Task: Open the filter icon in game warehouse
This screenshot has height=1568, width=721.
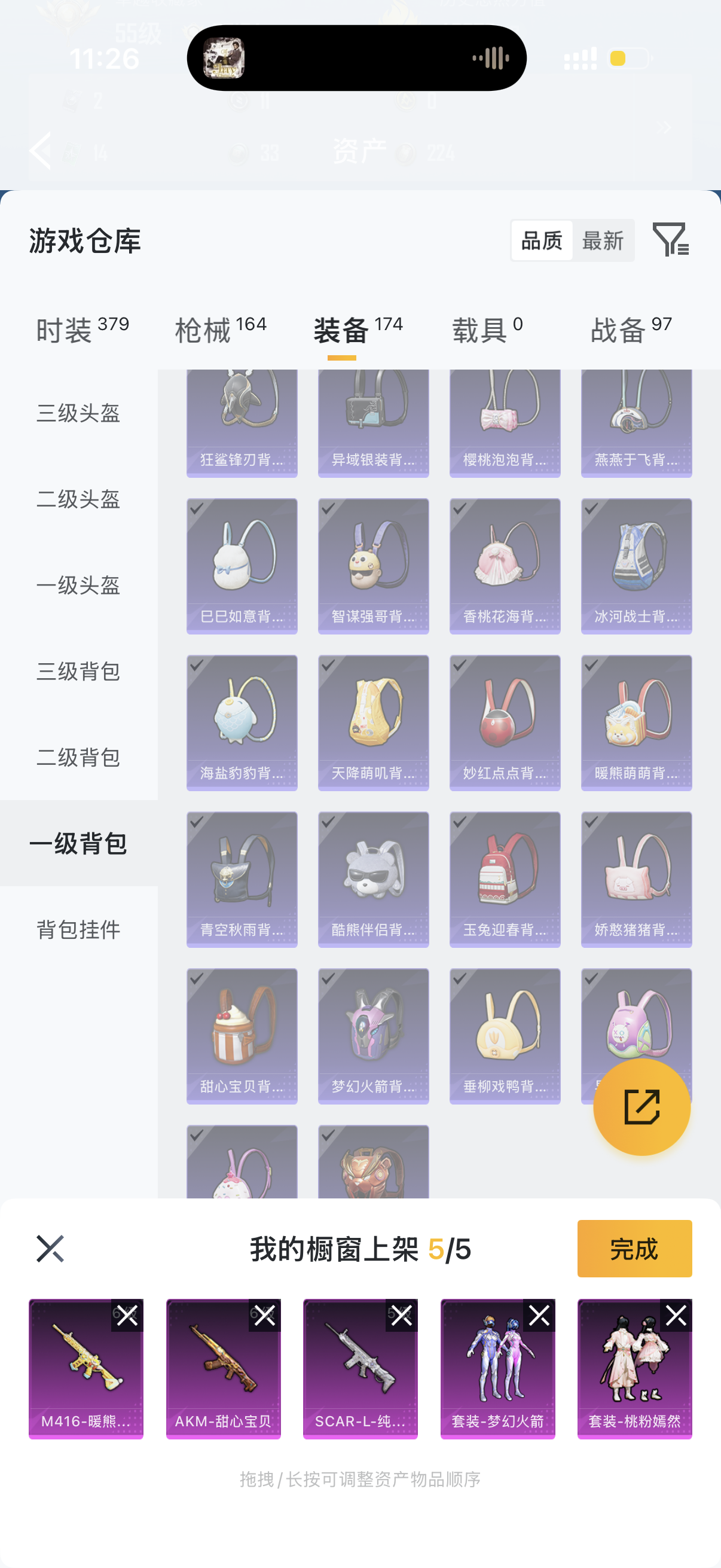Action: click(670, 239)
